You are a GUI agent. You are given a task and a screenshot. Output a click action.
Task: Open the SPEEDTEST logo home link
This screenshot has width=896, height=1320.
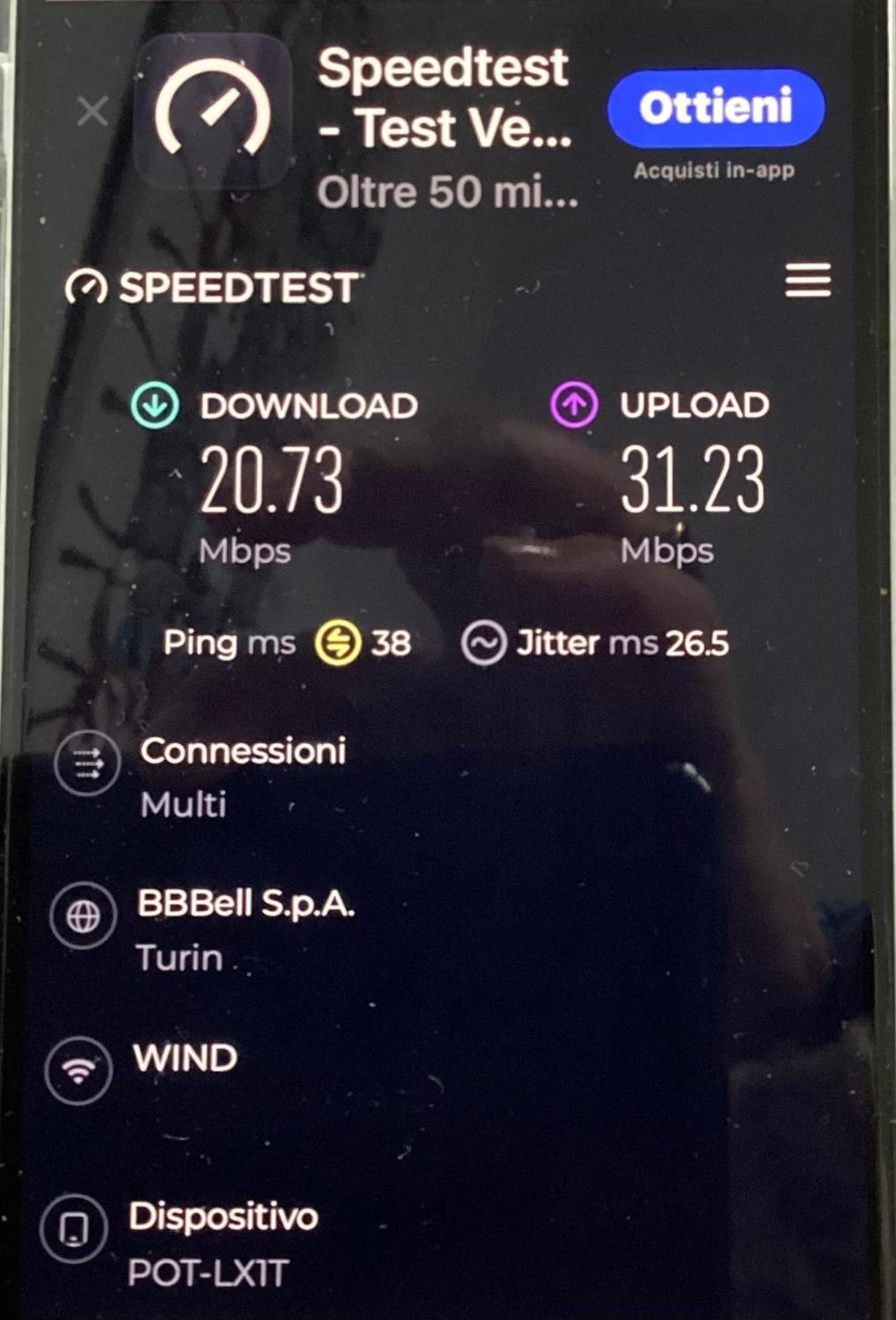pos(213,288)
